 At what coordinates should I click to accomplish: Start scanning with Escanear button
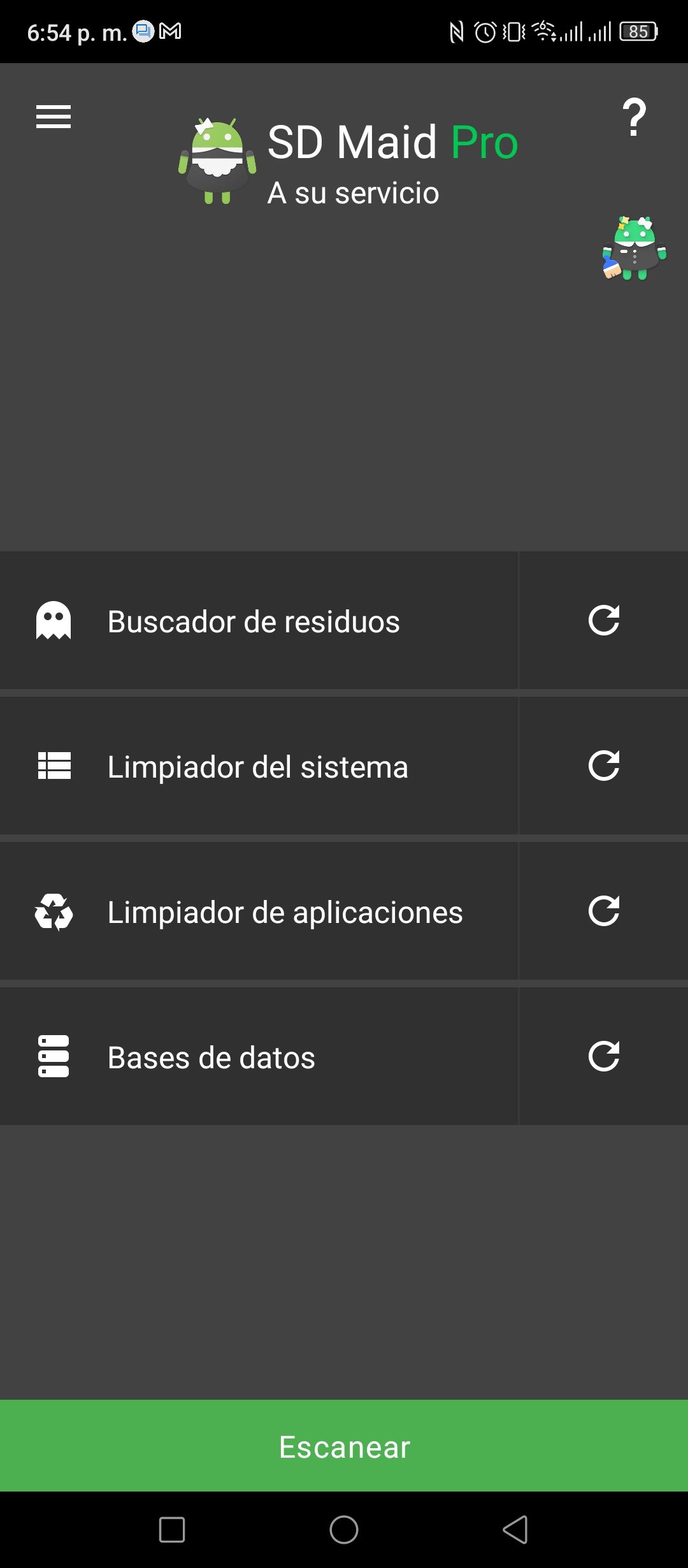344,1446
